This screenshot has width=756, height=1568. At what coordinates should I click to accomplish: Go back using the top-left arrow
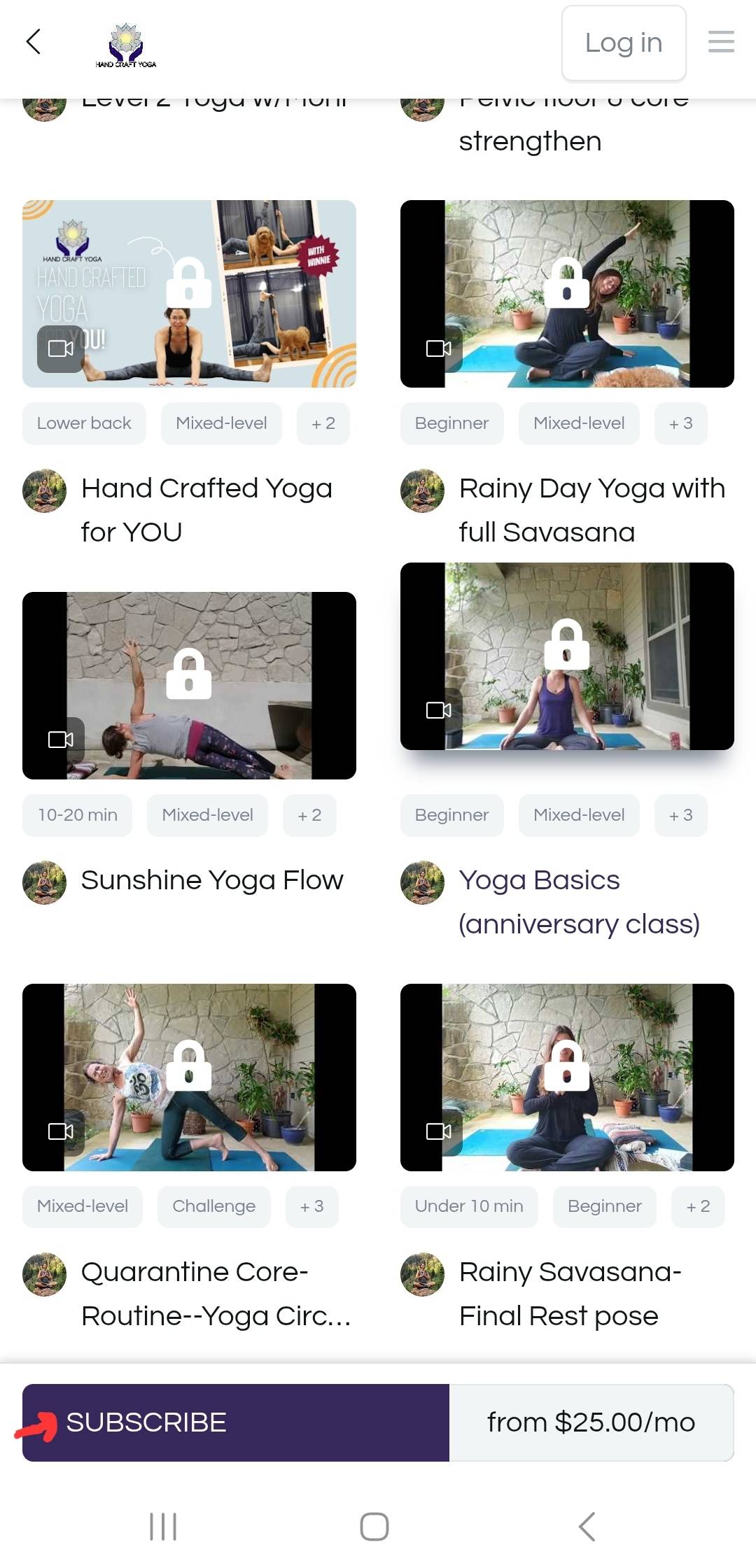(x=34, y=42)
